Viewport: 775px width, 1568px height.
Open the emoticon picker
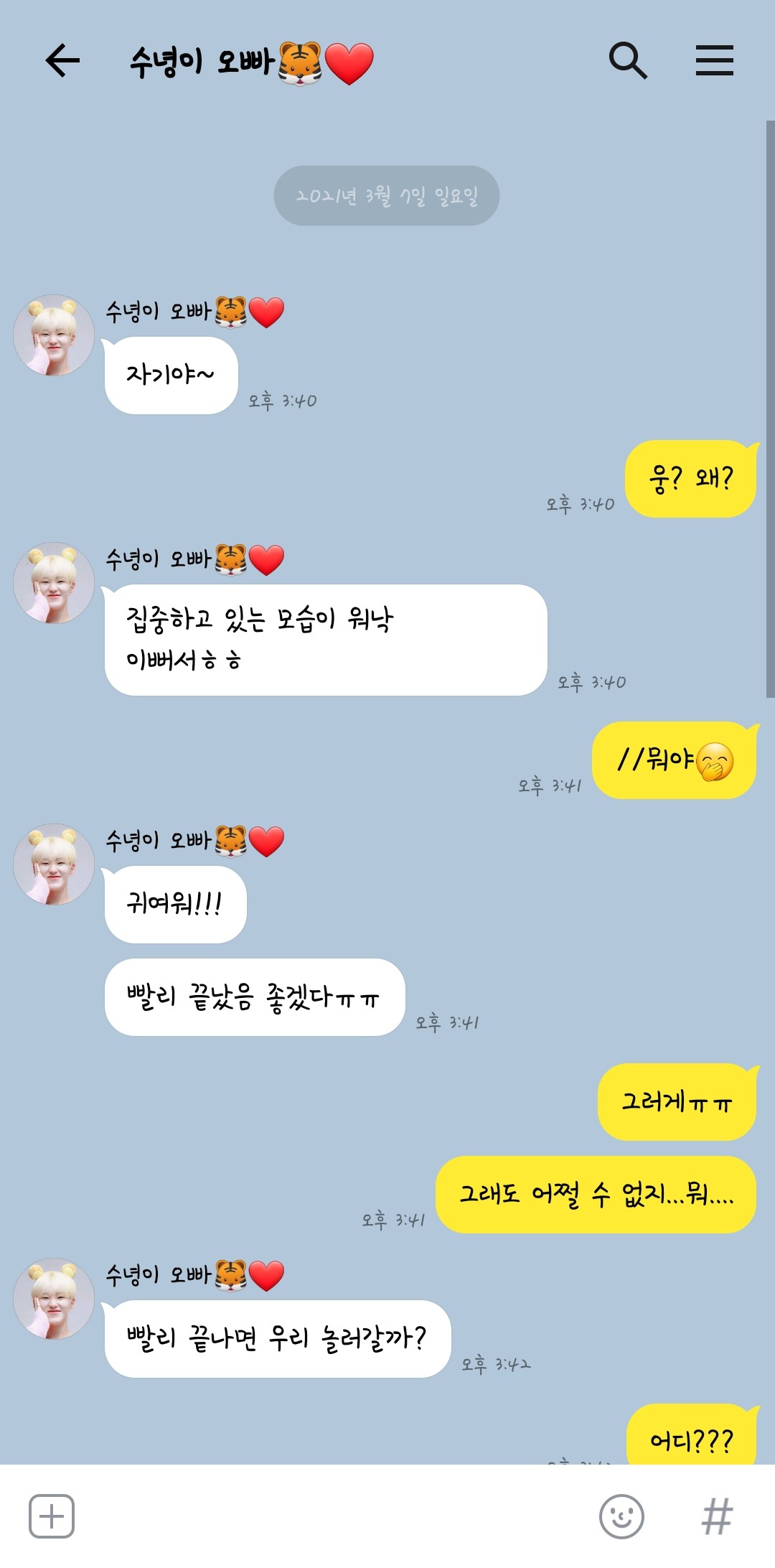coord(621,1516)
